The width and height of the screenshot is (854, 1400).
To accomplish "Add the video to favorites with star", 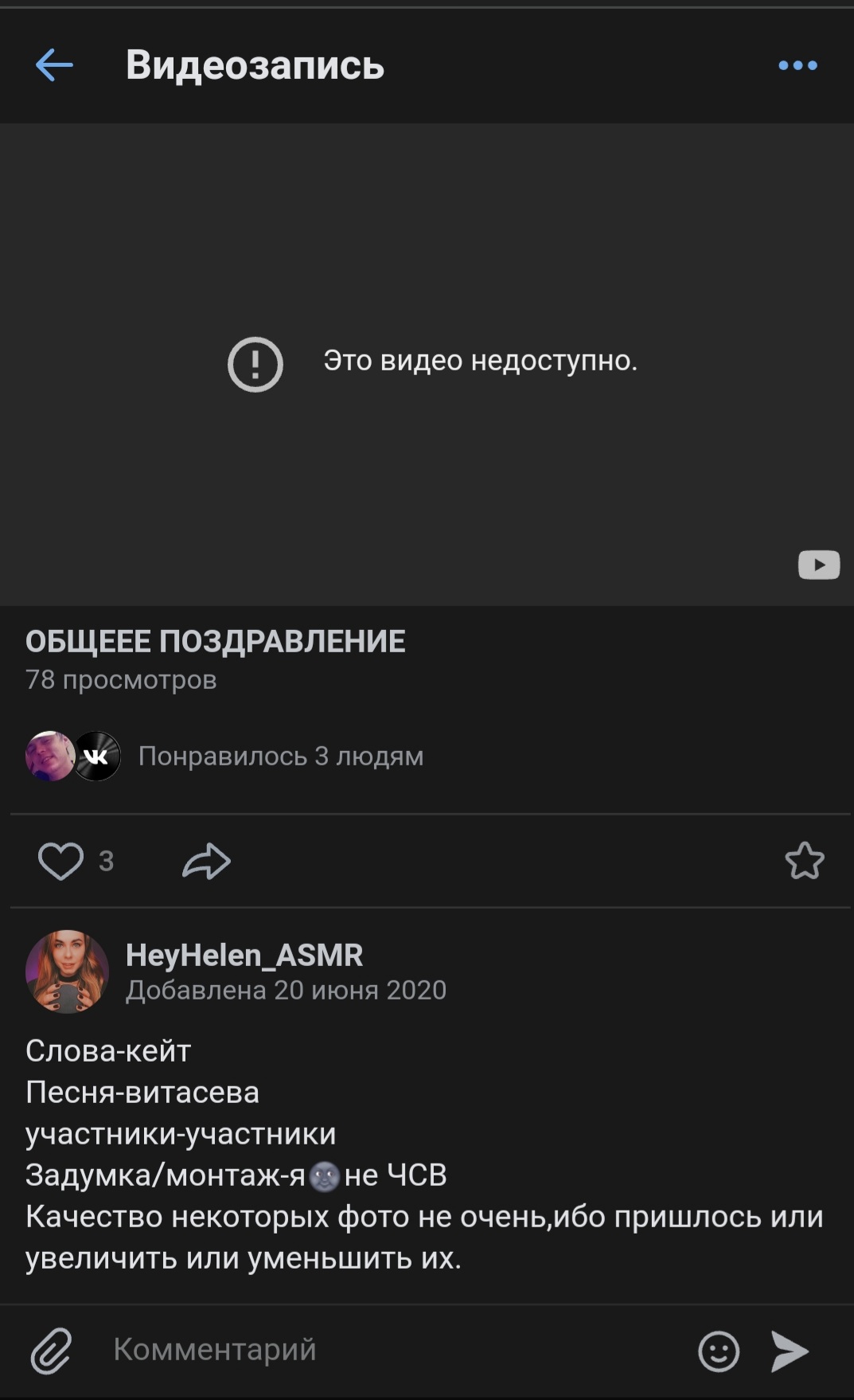I will (804, 861).
